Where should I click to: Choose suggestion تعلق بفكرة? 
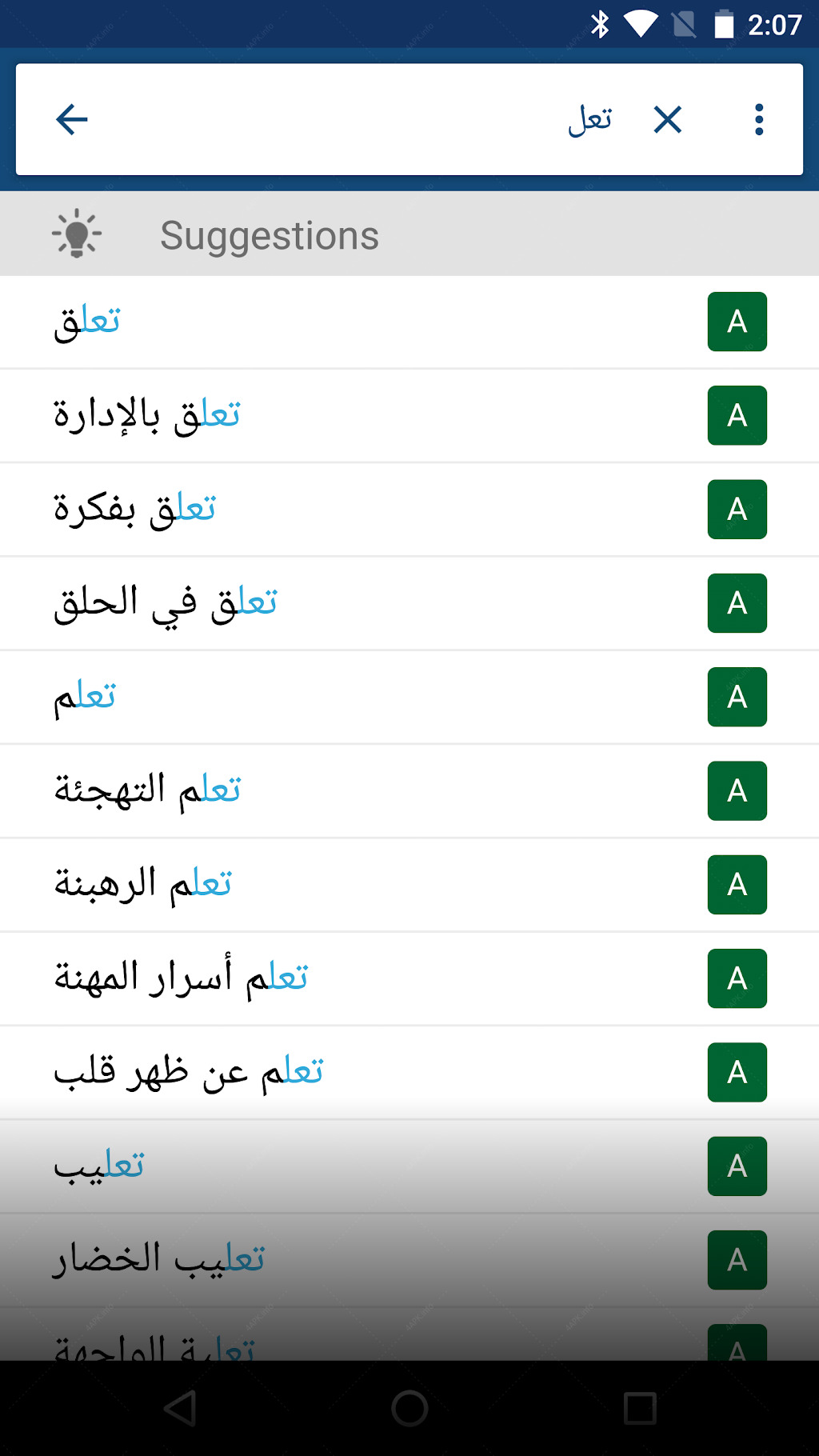[409, 510]
